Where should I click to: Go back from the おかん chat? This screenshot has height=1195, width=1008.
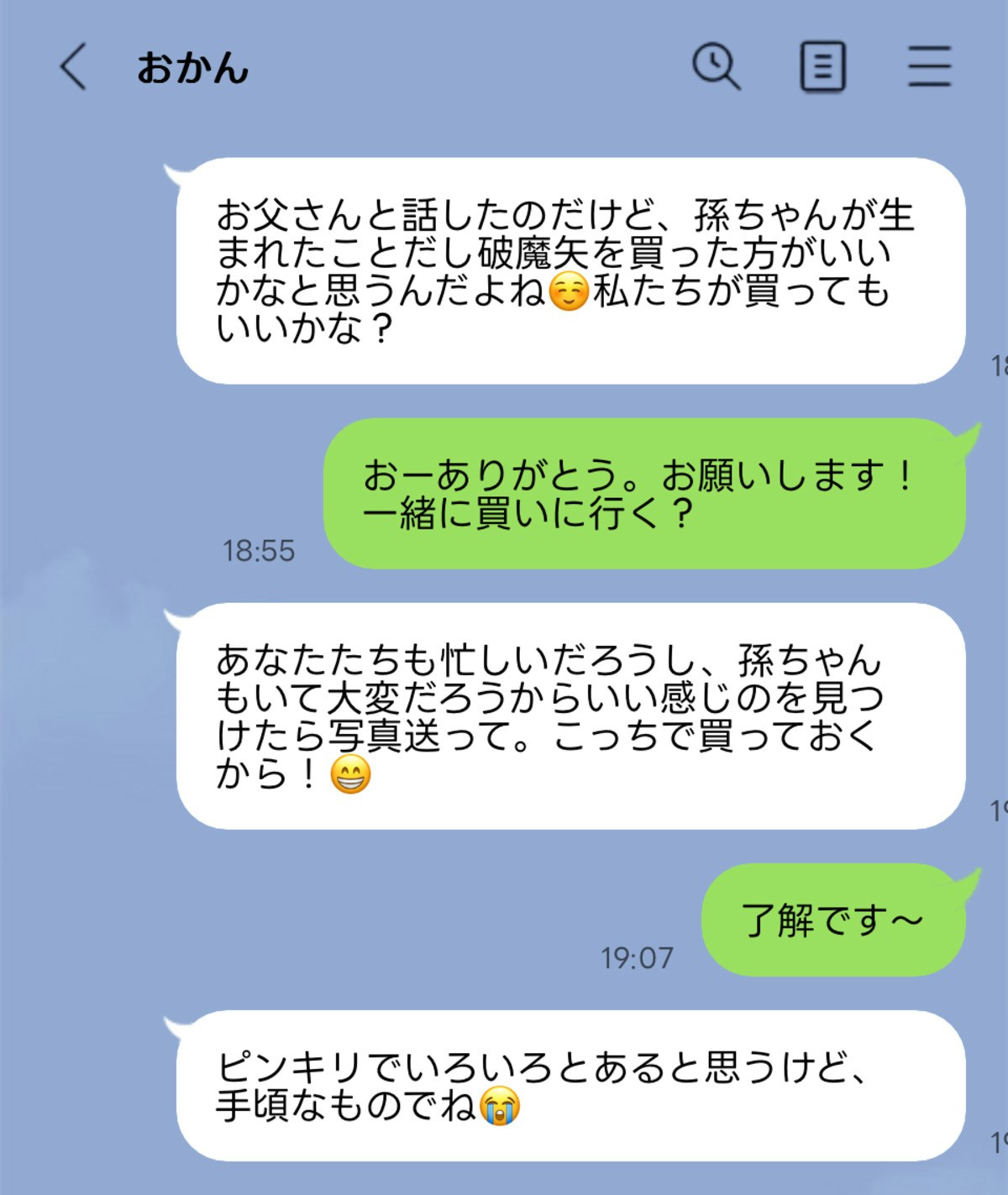(x=73, y=67)
